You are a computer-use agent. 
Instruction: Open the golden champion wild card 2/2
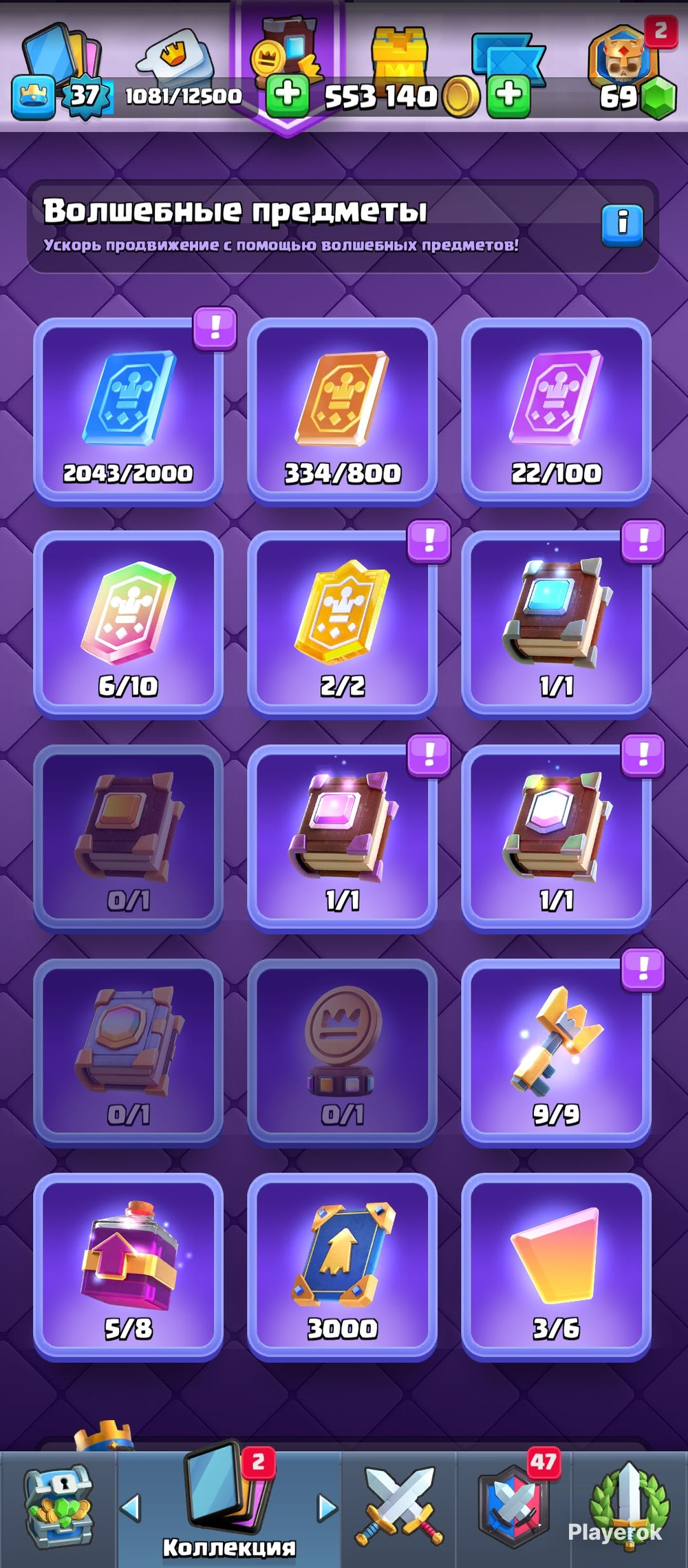point(342,624)
